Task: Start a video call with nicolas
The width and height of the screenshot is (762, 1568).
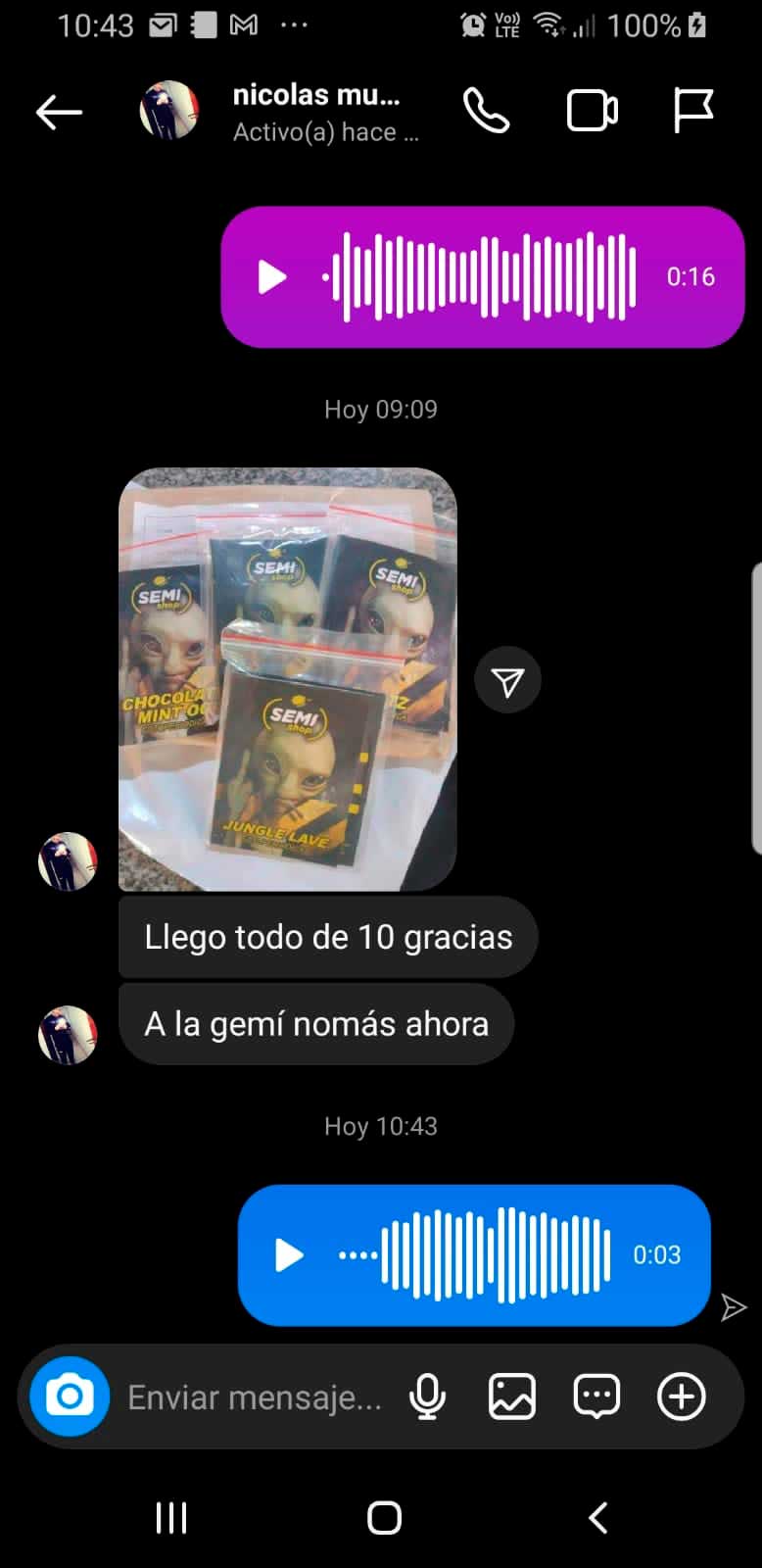Action: (x=592, y=111)
